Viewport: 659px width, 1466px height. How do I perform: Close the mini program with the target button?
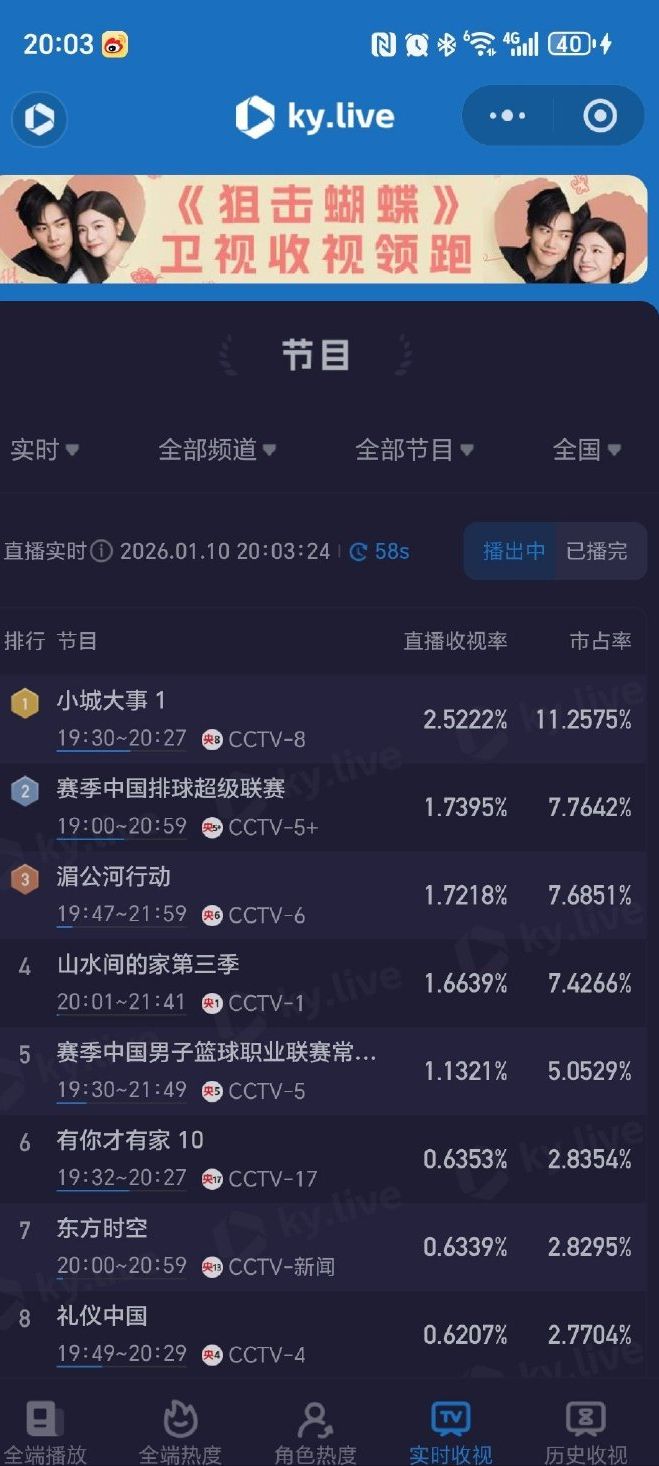tap(600, 116)
